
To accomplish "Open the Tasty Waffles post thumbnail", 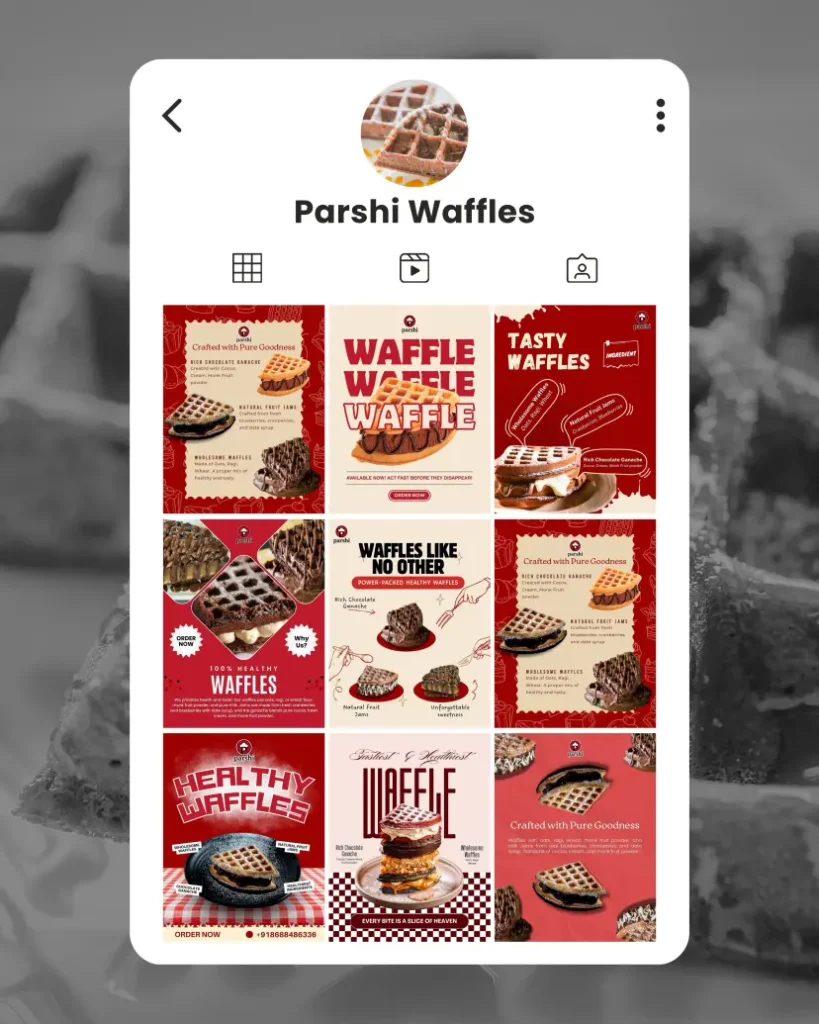I will [575, 405].
